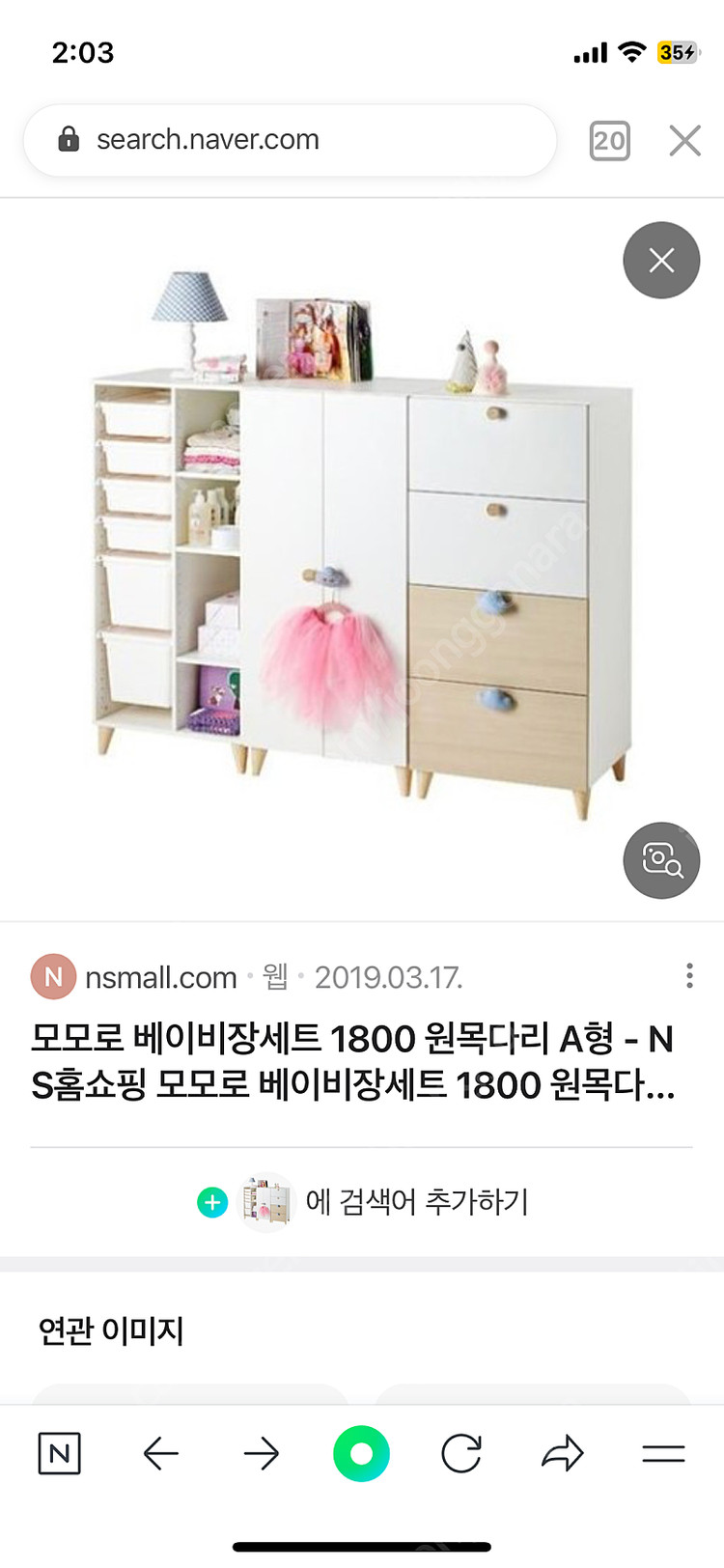Screen dimensions: 724x1568
Task: Open the tab switcher showing 20 tabs
Action: click(609, 141)
